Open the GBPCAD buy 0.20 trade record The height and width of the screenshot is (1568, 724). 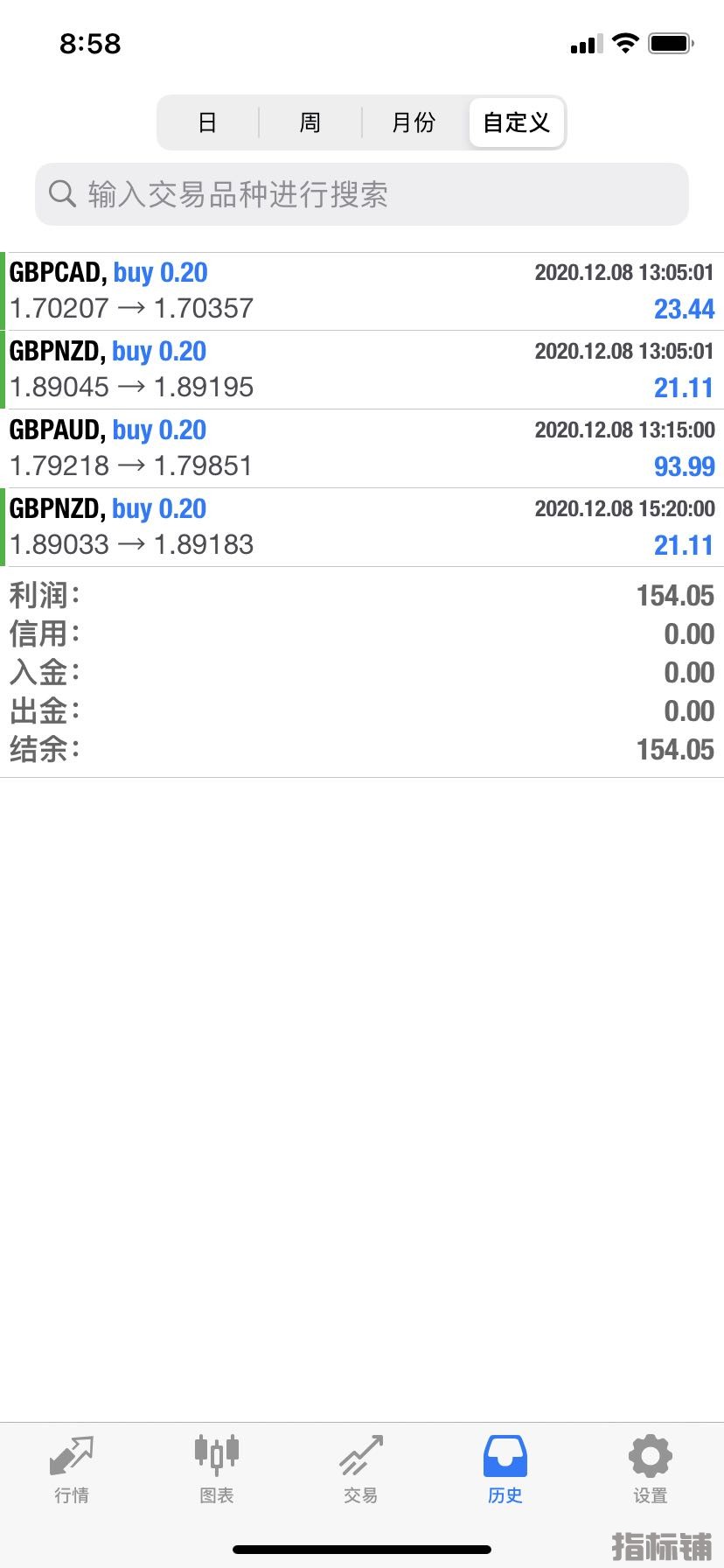click(x=362, y=291)
